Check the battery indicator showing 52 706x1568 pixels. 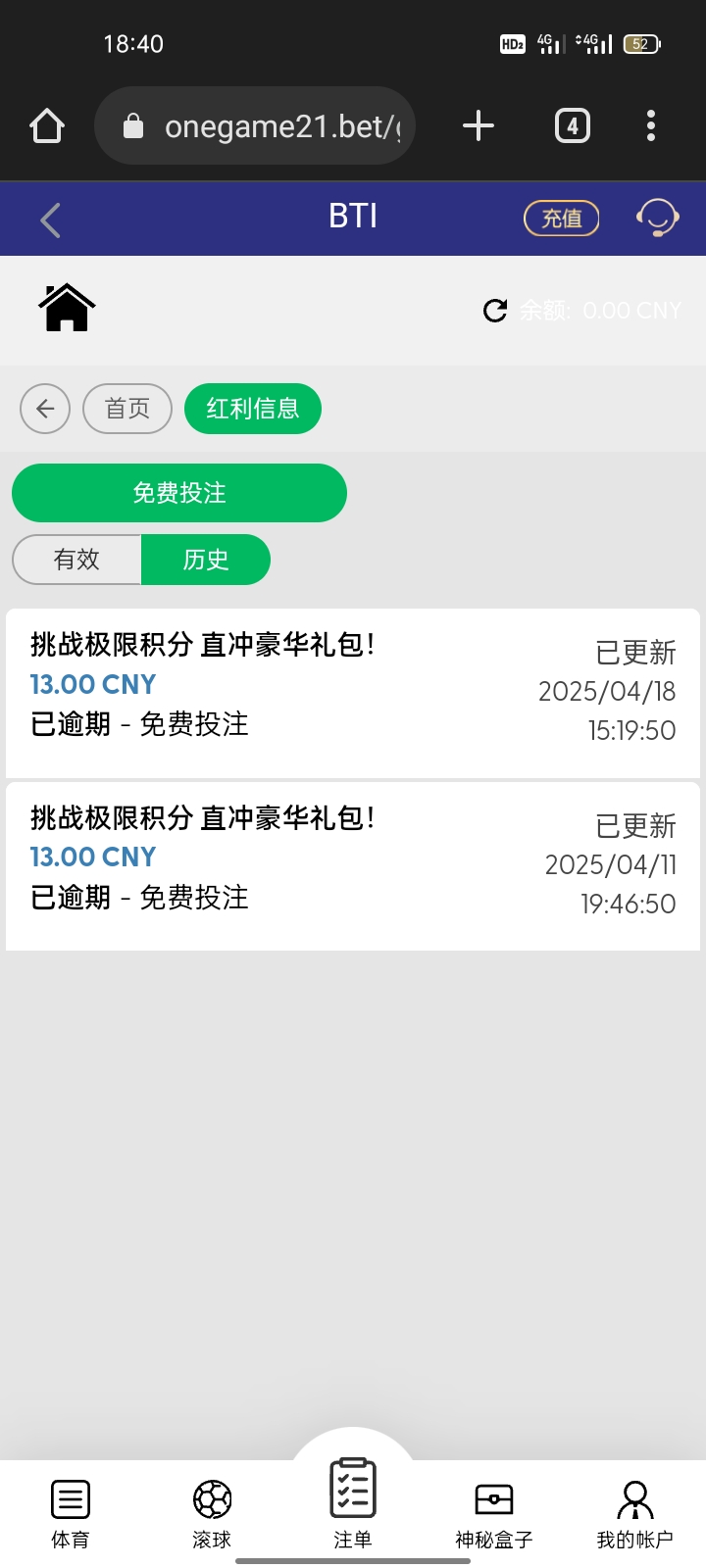click(x=642, y=43)
